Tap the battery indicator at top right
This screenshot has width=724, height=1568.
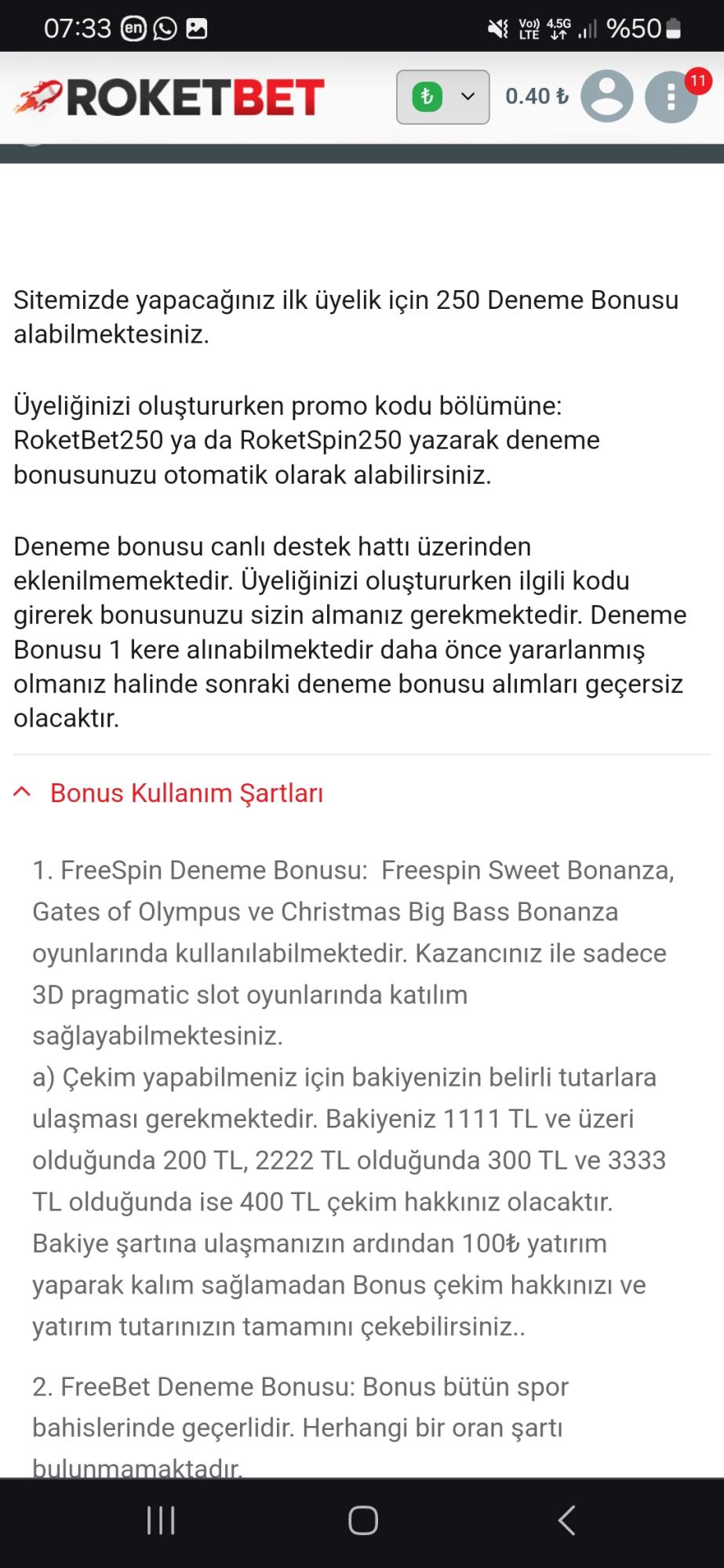pyautogui.click(x=671, y=28)
